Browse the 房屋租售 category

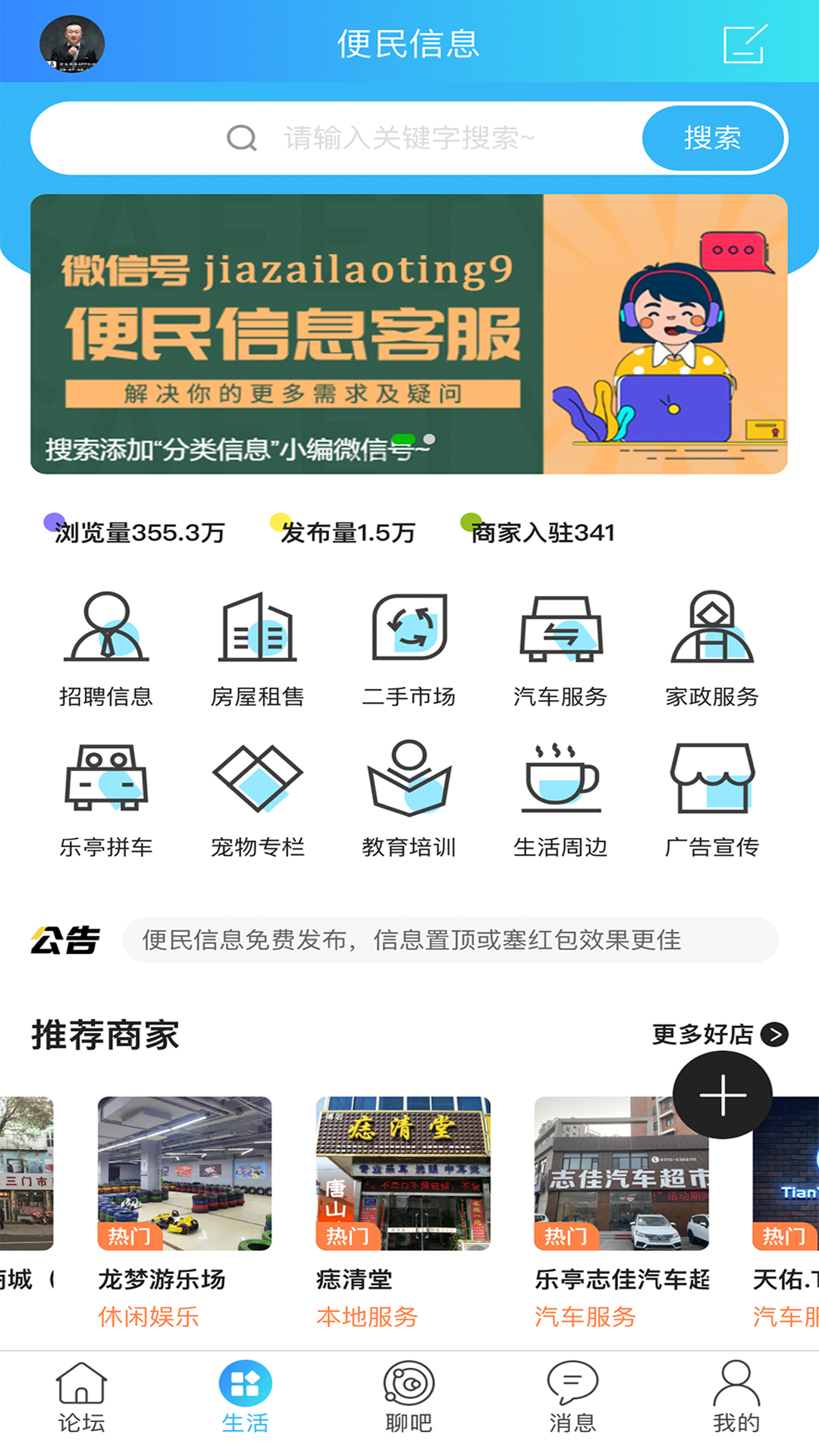point(257,648)
